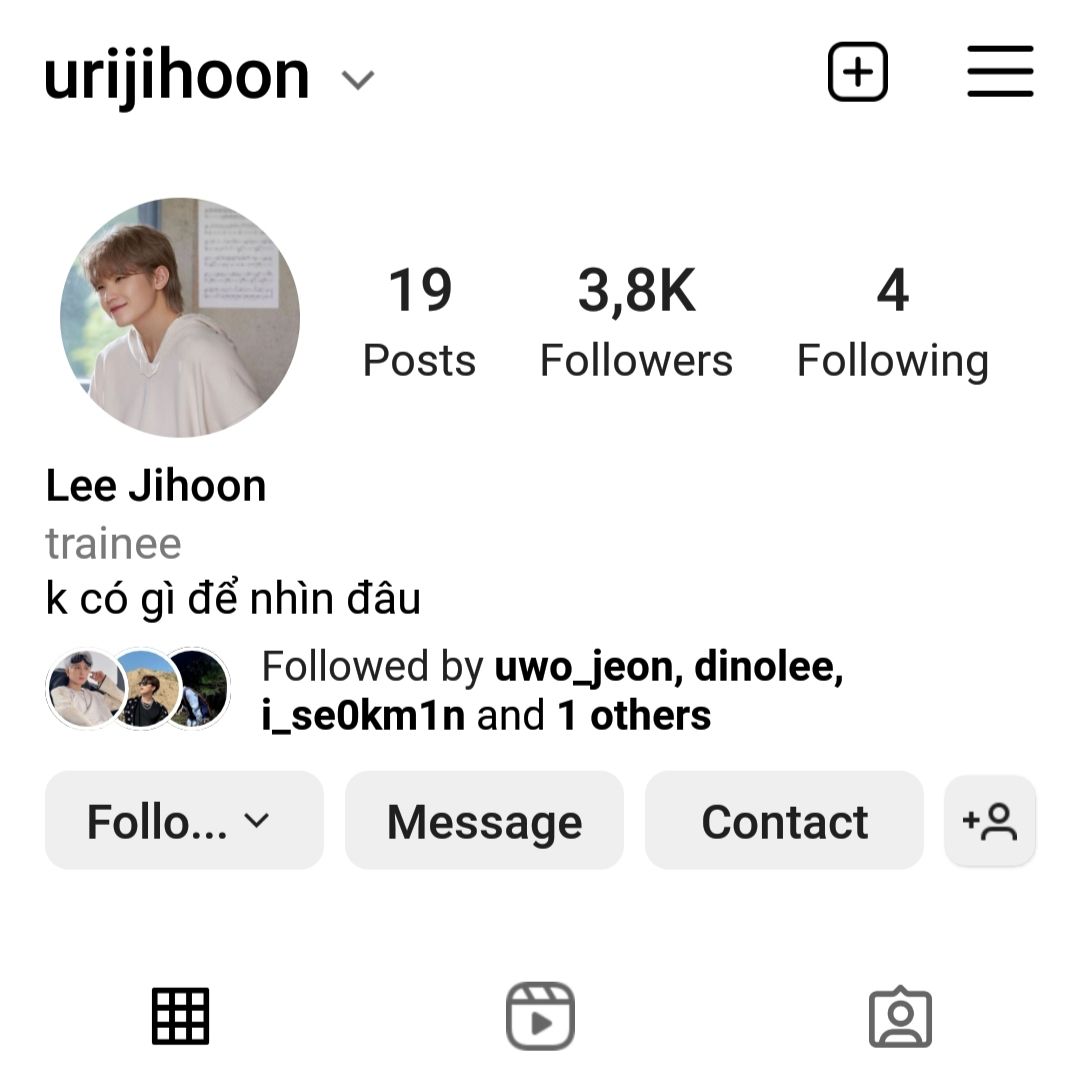Switch to the posts grid tab

tap(180, 1016)
